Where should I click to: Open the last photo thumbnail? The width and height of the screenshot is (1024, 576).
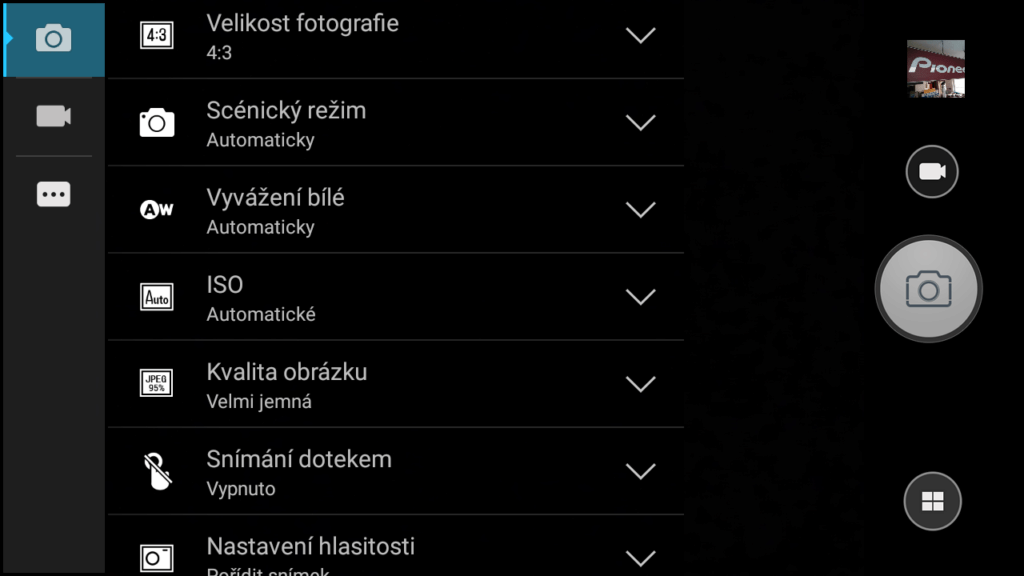[935, 68]
